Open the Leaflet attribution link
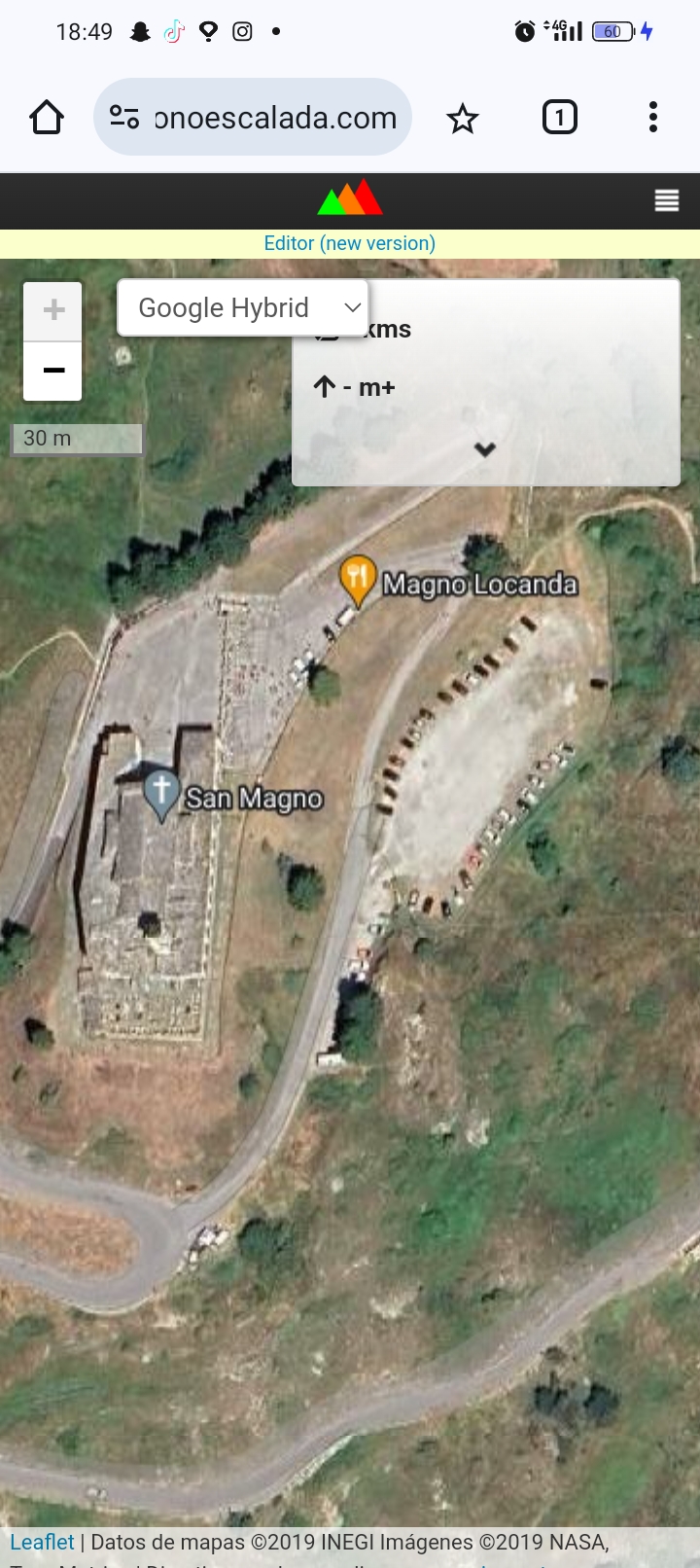The width and height of the screenshot is (700, 1568). point(42,1542)
